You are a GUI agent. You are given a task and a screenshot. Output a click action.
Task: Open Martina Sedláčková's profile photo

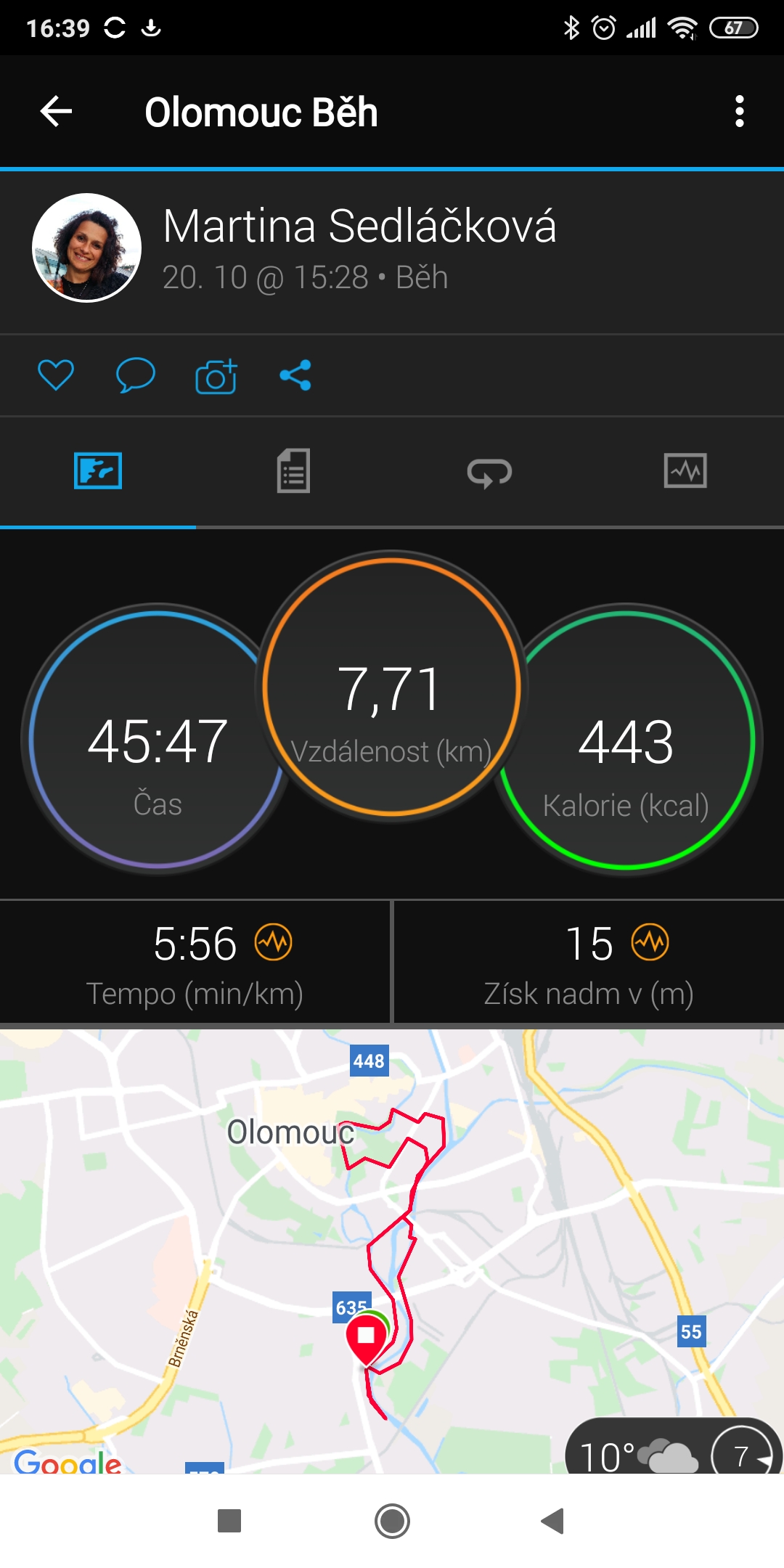(86, 248)
